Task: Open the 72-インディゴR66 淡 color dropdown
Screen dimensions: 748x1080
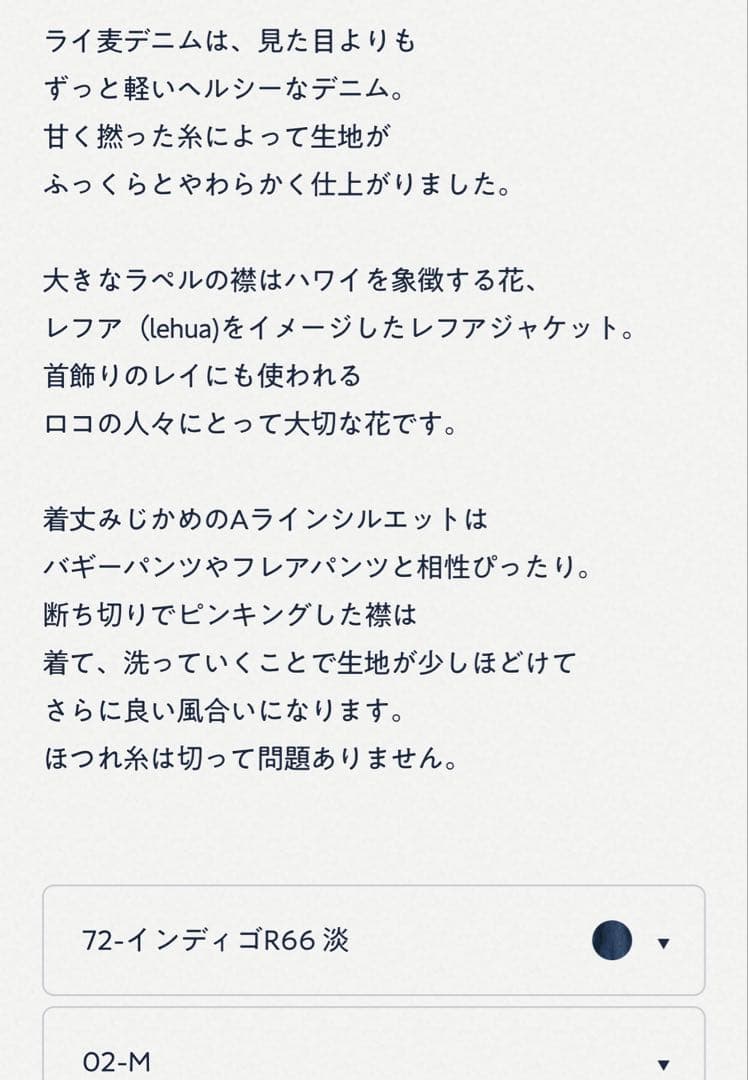Action: 373,941
